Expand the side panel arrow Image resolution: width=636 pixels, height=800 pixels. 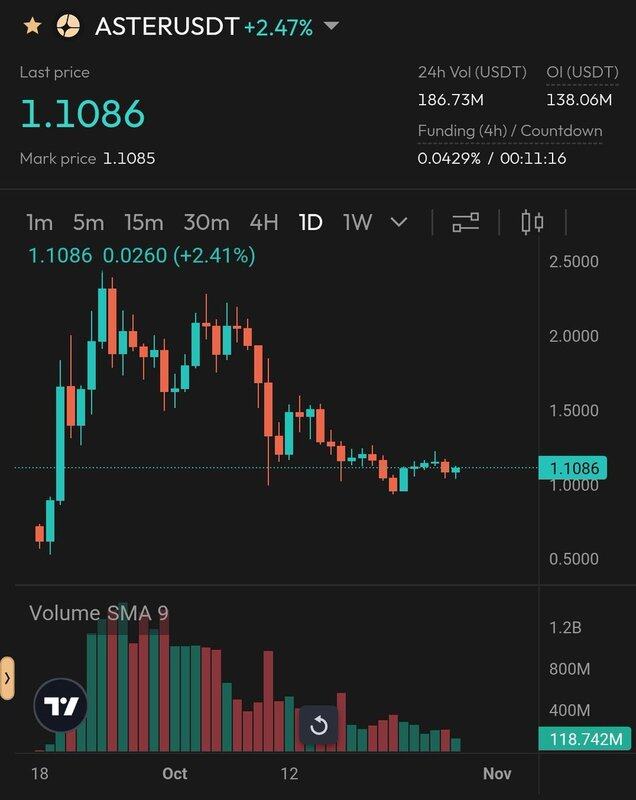(7, 679)
